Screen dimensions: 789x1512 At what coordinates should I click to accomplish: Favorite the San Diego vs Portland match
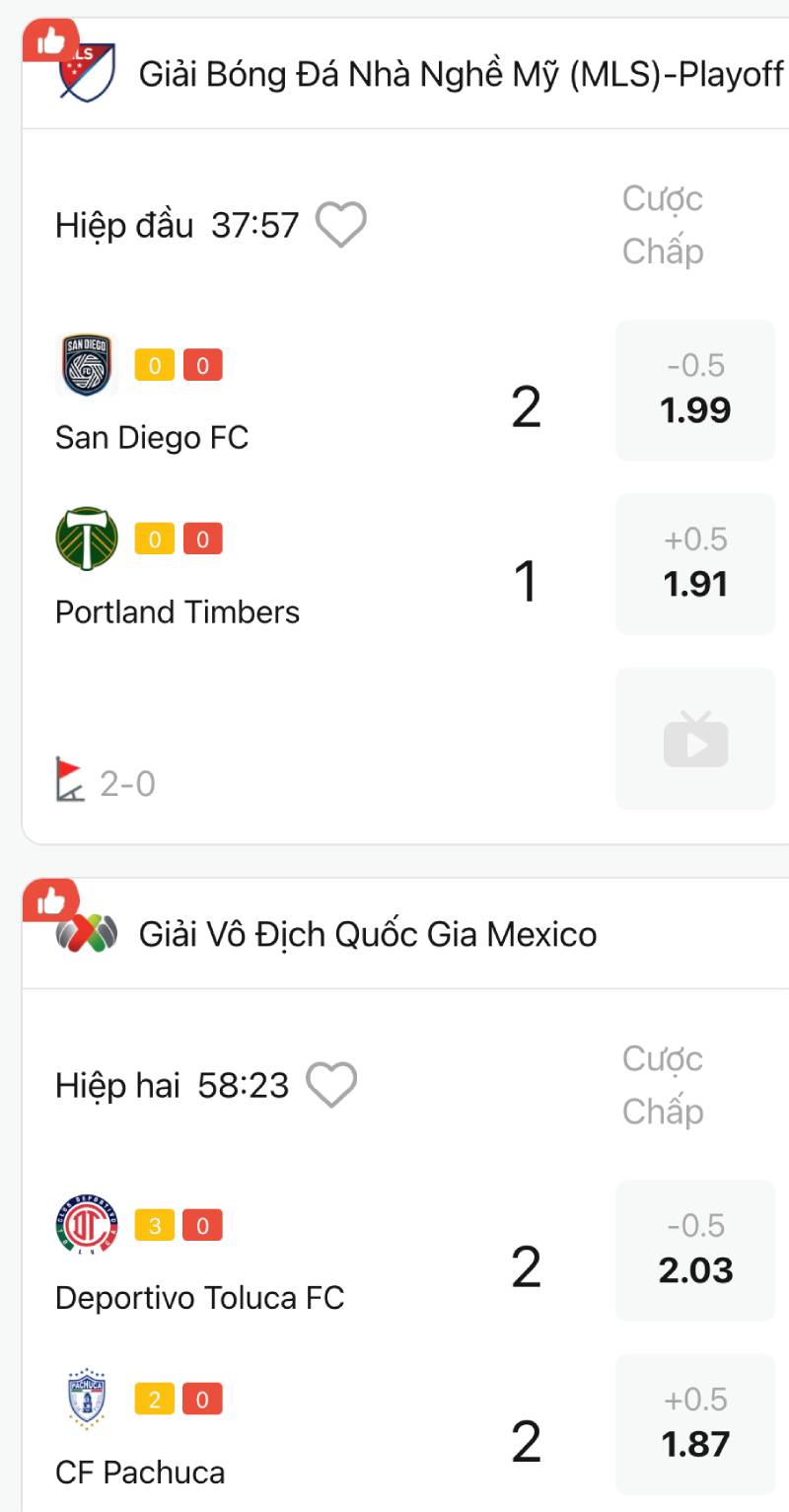pos(340,225)
